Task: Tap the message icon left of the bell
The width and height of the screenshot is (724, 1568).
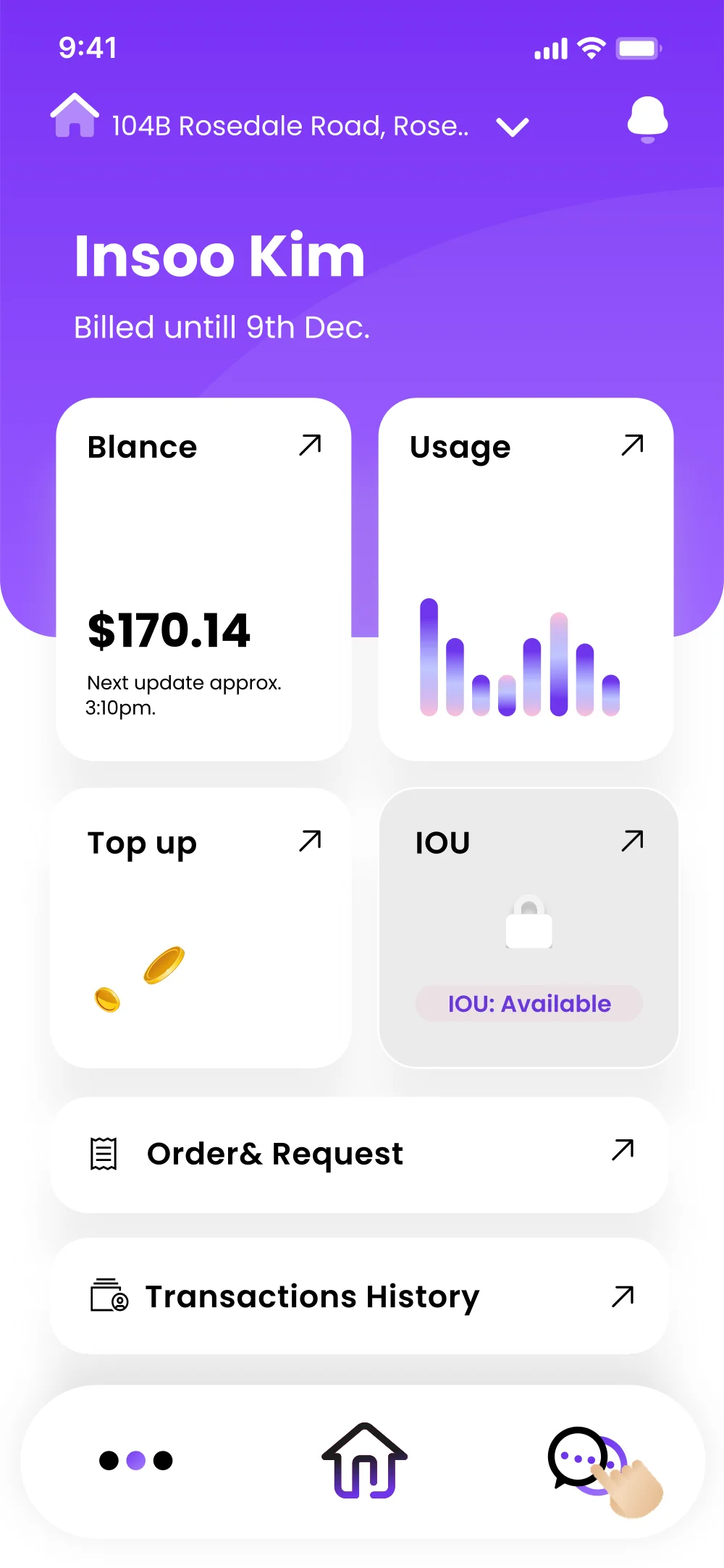Action: [x=576, y=122]
